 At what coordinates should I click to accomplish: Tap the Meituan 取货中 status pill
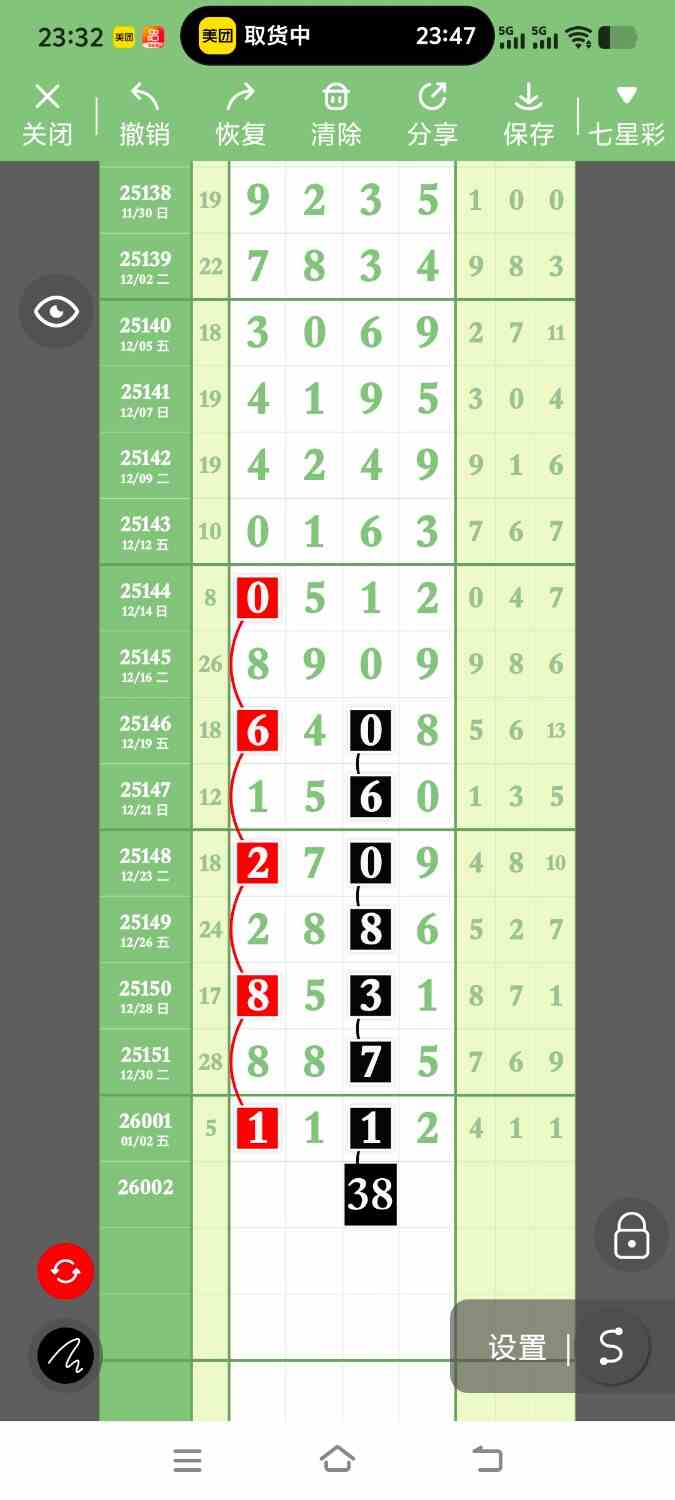337,36
